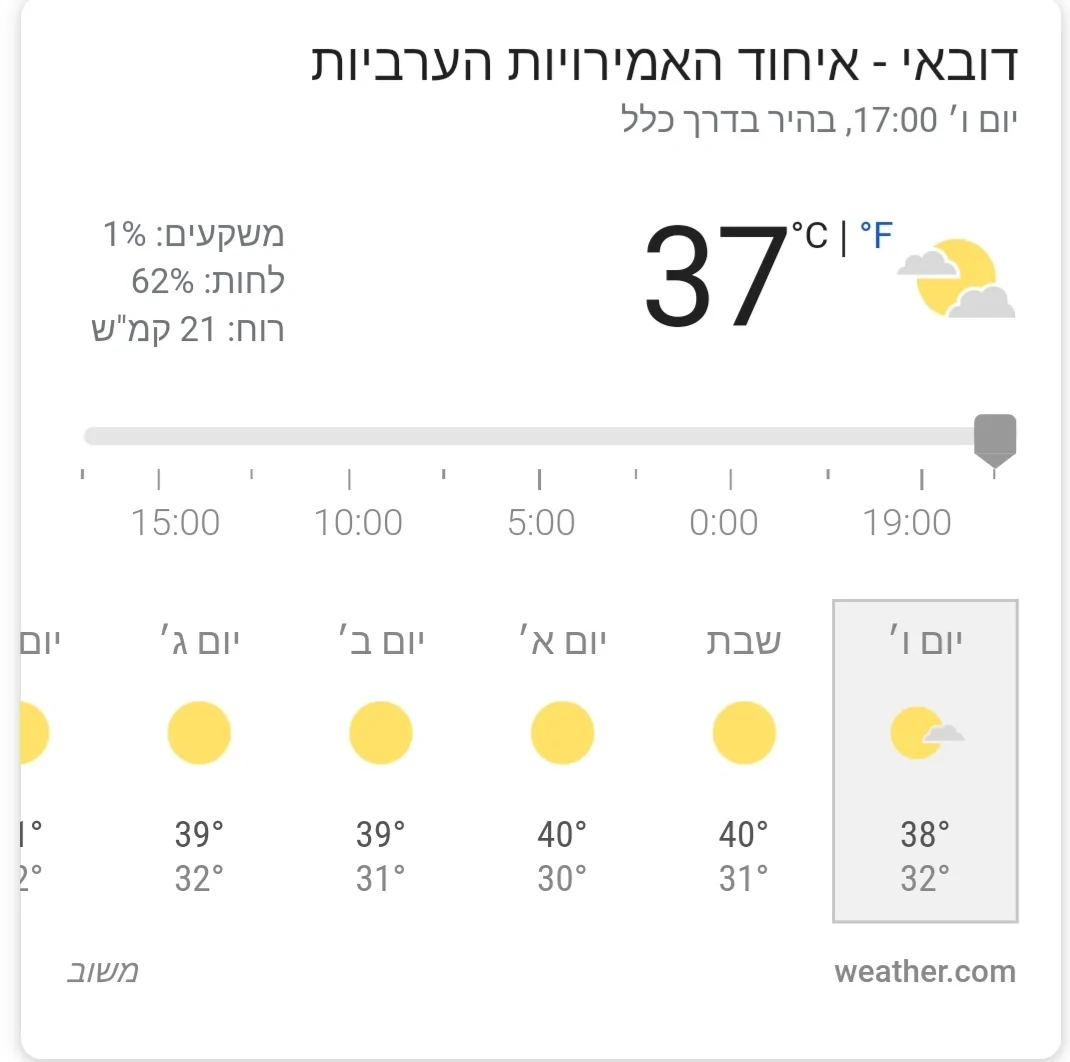Screen dimensions: 1070x1062
Task: Show forecast for יום ב׳
Action: click(381, 760)
